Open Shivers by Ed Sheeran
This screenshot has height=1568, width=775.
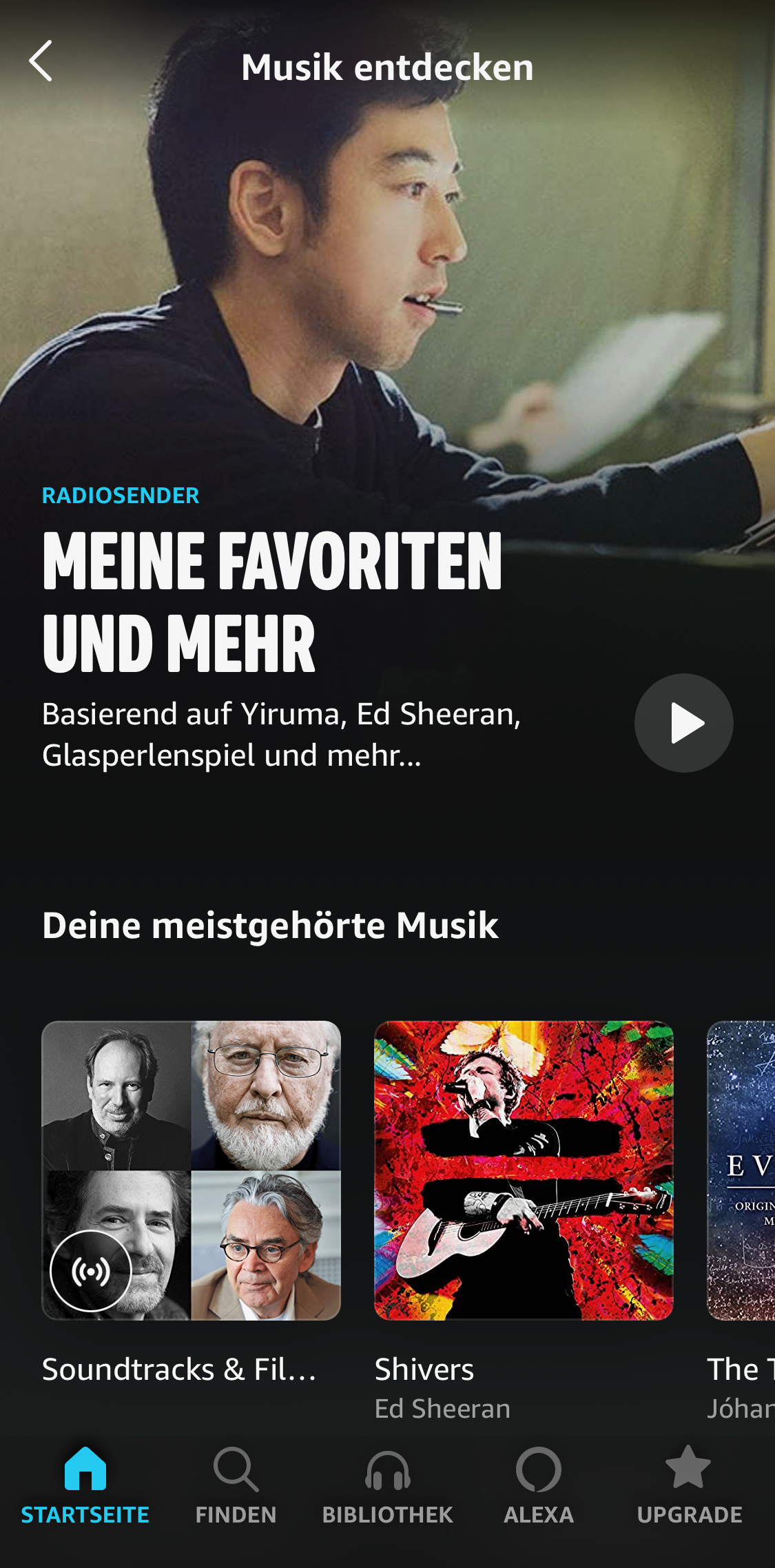(524, 1170)
